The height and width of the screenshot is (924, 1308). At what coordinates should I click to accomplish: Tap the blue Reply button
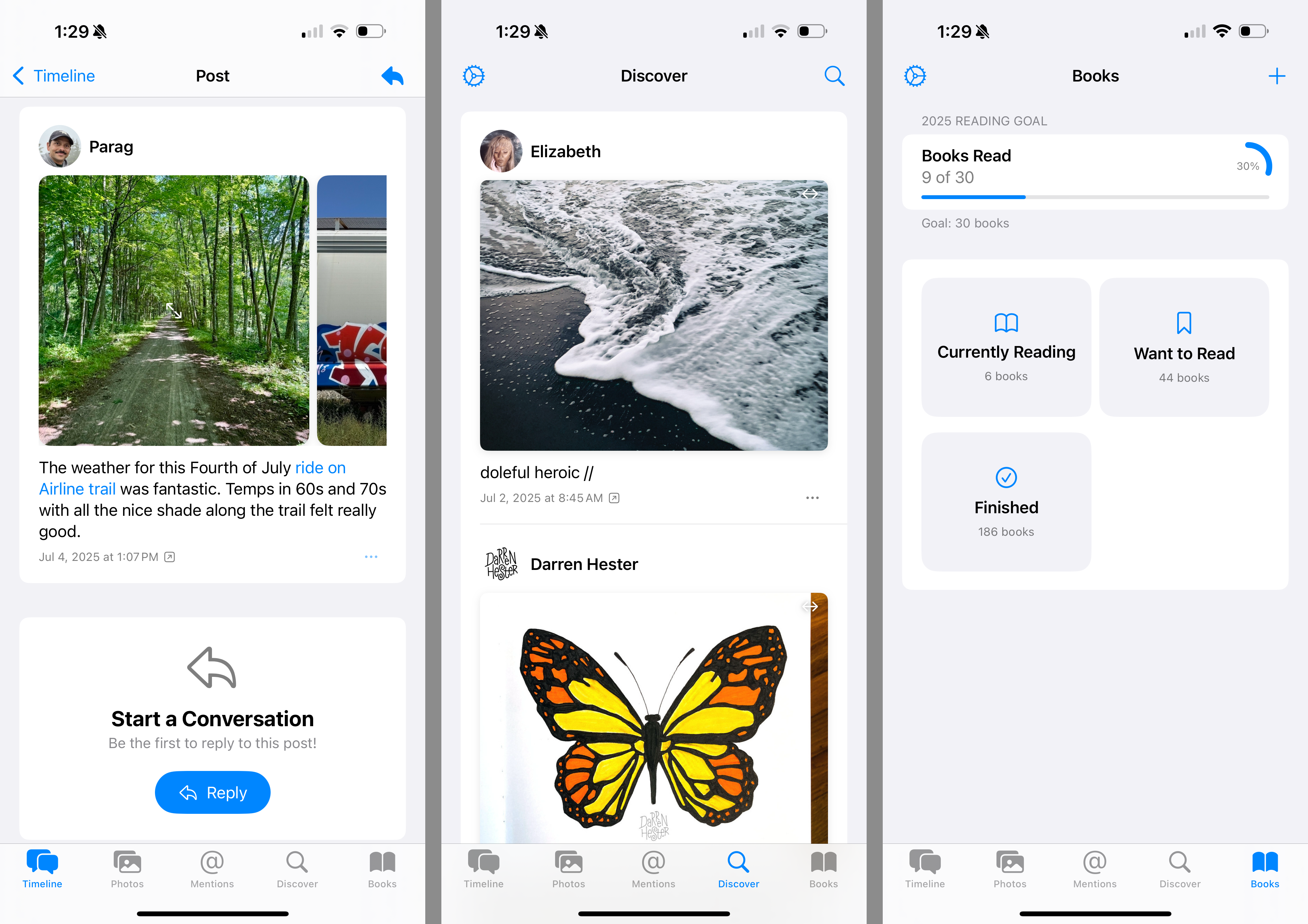pos(213,793)
